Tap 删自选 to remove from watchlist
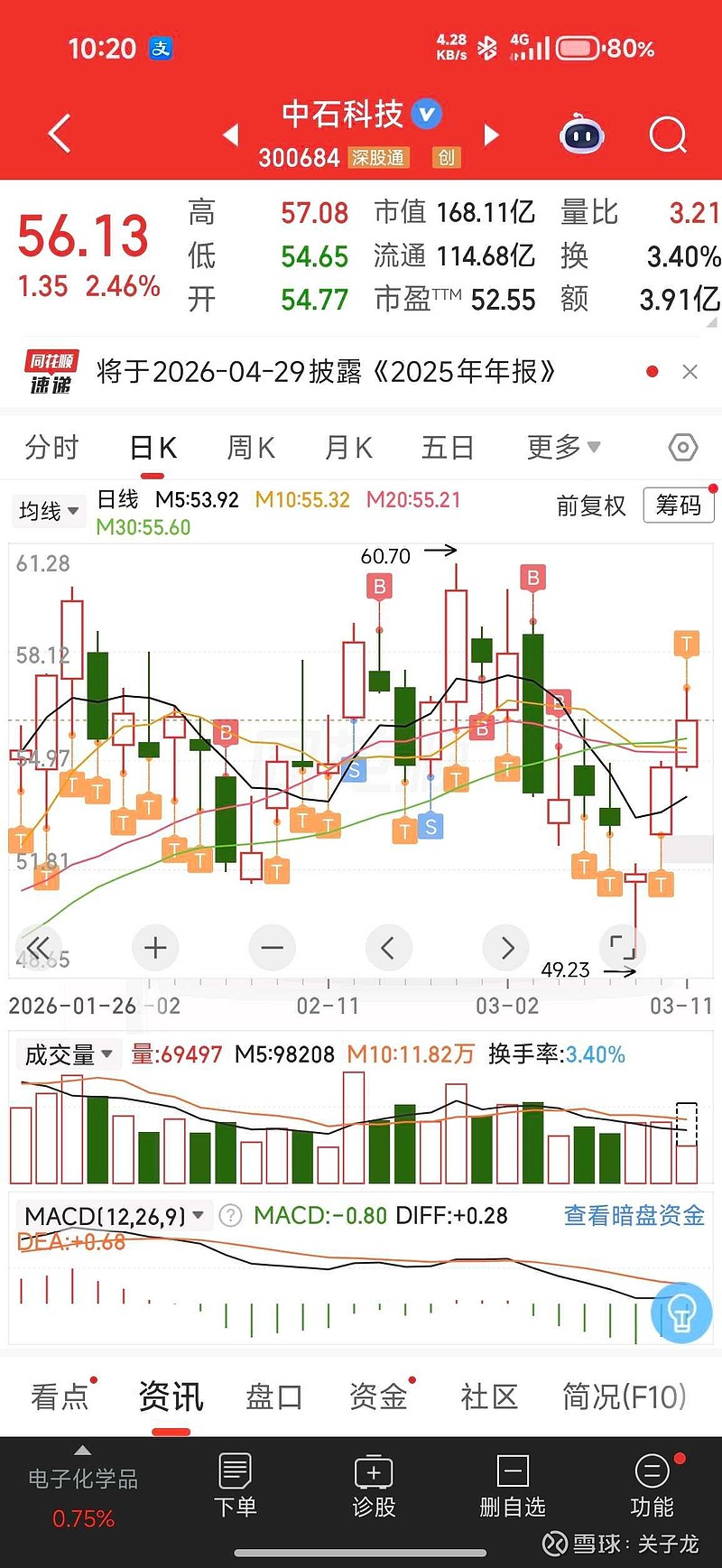 (513, 1485)
